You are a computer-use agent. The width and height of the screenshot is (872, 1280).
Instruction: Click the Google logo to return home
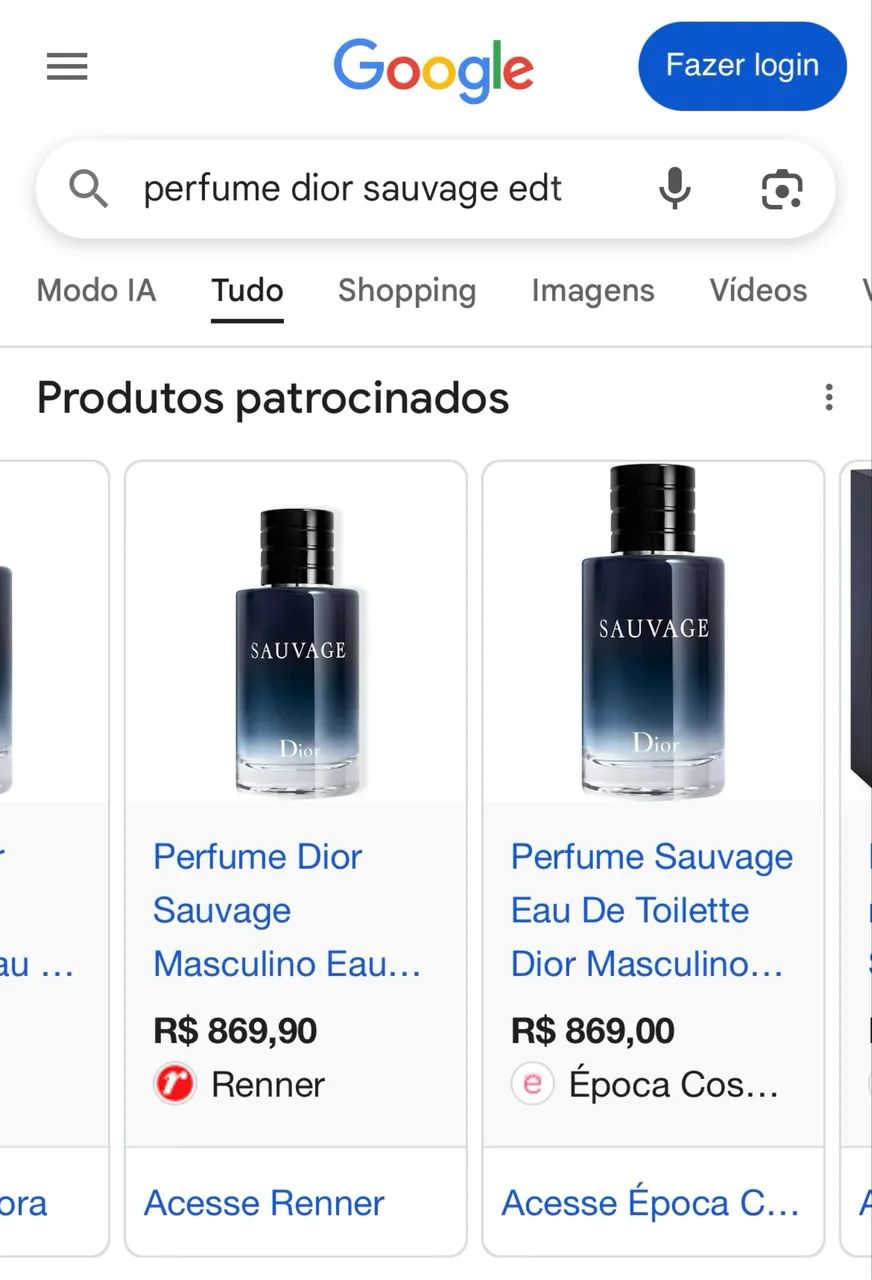click(433, 66)
